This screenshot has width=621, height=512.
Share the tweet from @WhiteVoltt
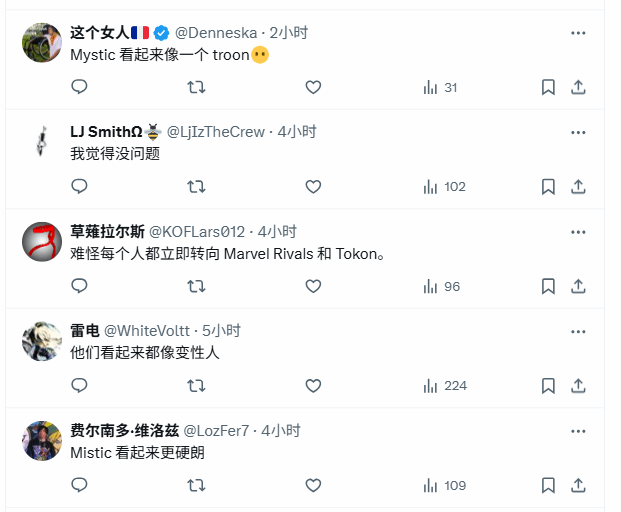point(578,385)
